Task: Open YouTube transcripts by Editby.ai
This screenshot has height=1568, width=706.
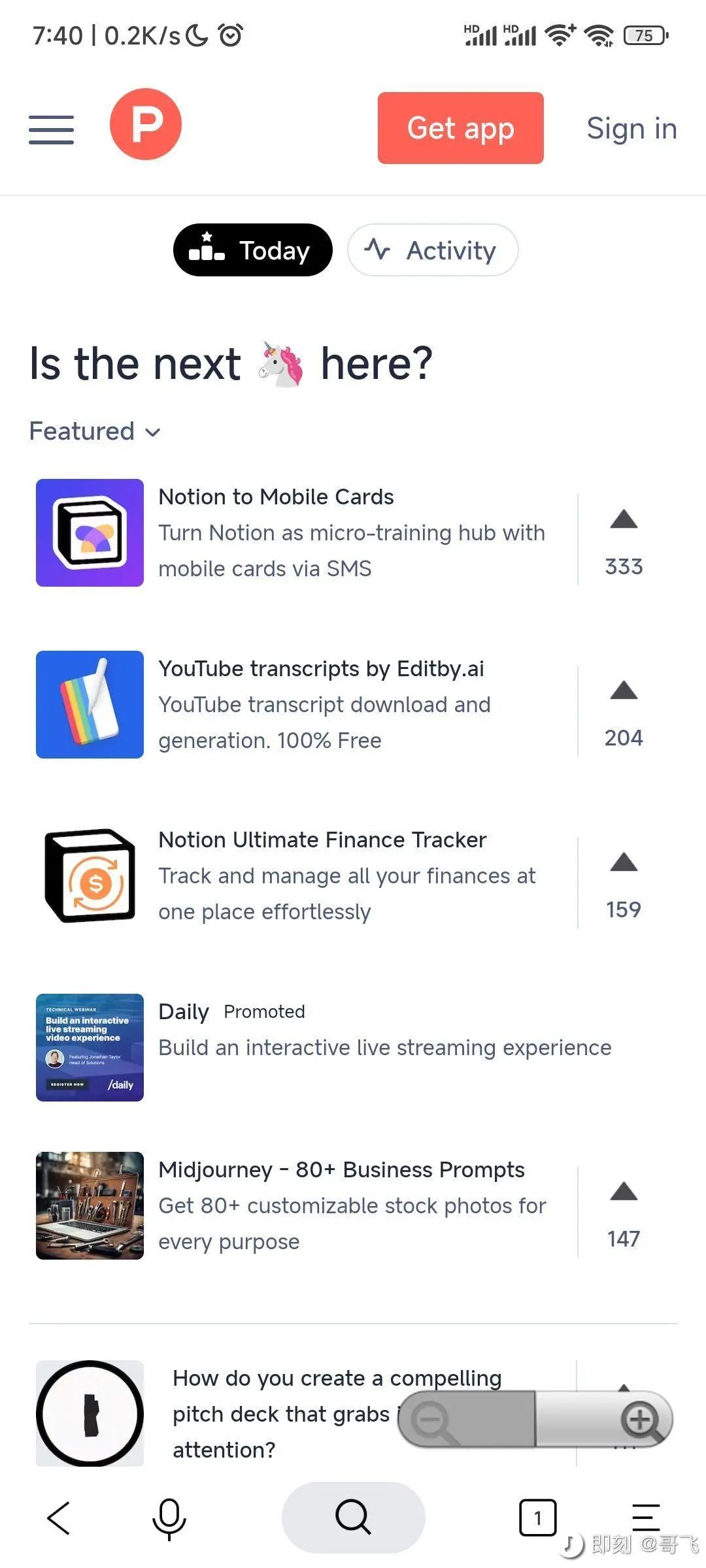Action: (321, 669)
